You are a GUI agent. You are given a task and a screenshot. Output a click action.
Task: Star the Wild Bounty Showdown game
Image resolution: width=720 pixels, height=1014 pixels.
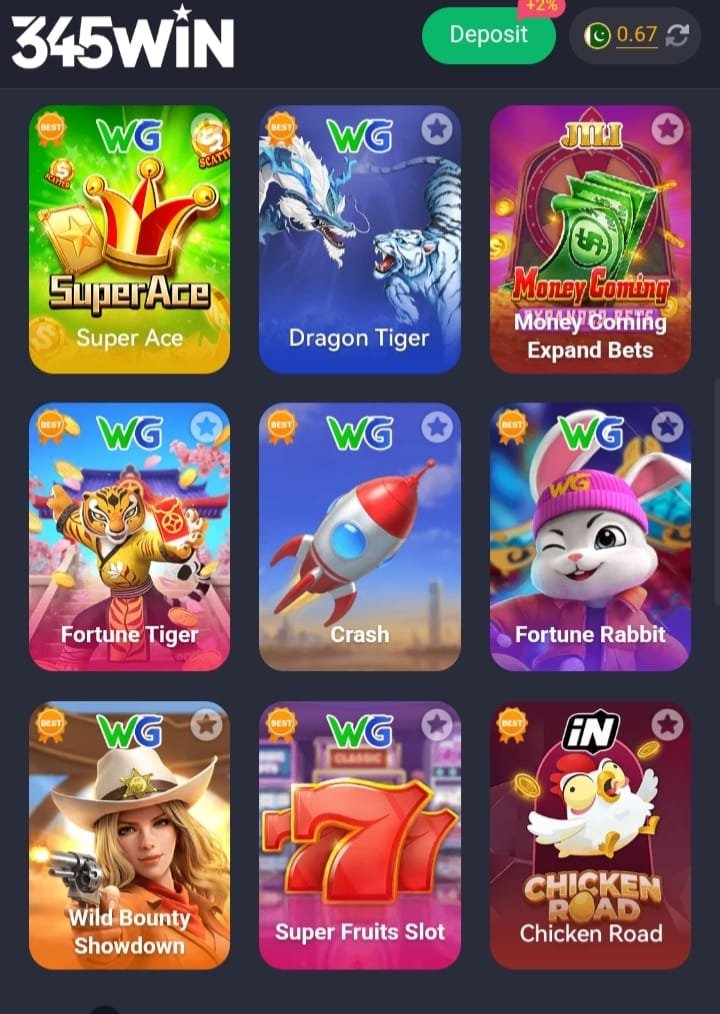pos(206,724)
